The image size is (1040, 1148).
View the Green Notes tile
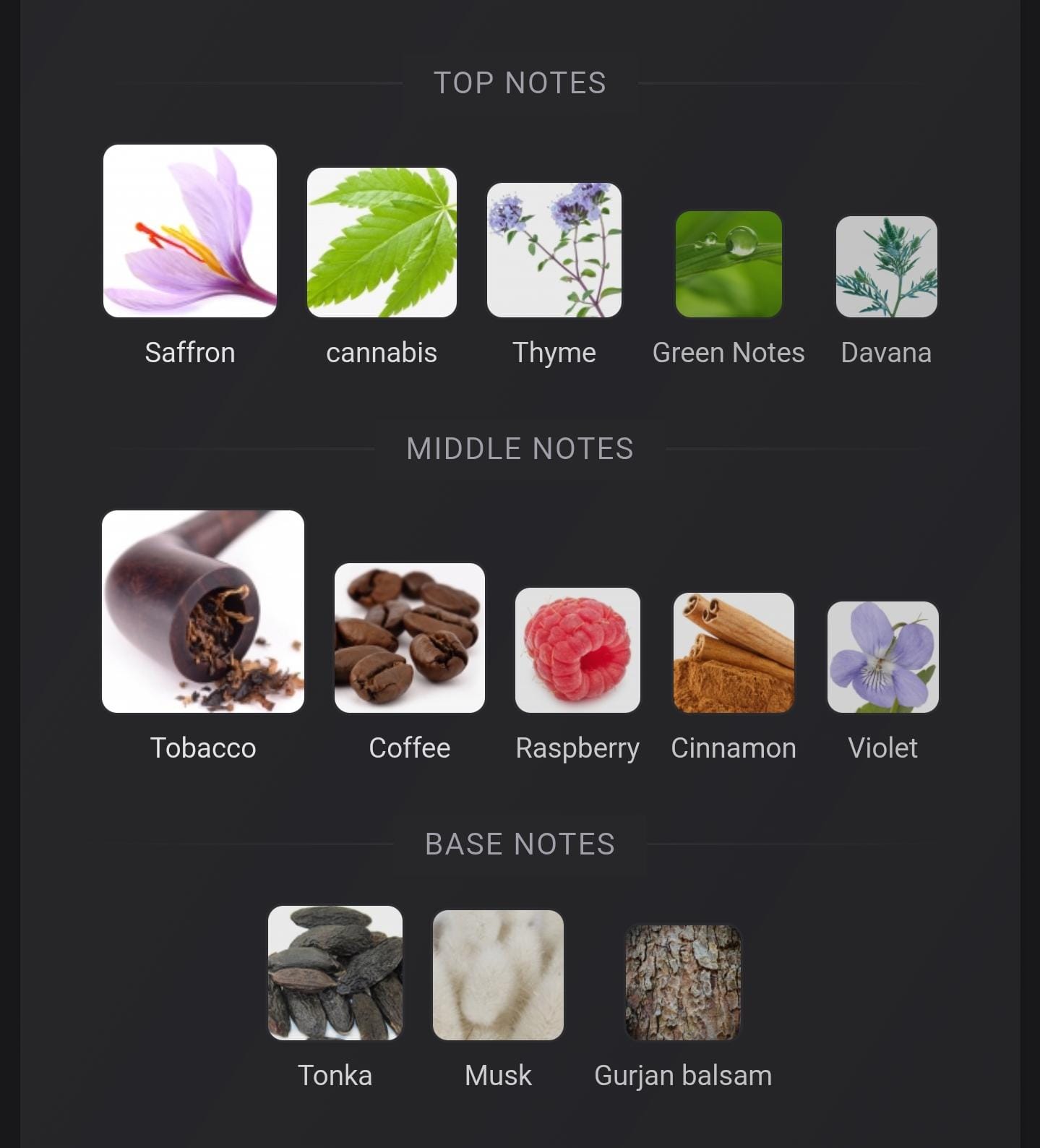[729, 264]
